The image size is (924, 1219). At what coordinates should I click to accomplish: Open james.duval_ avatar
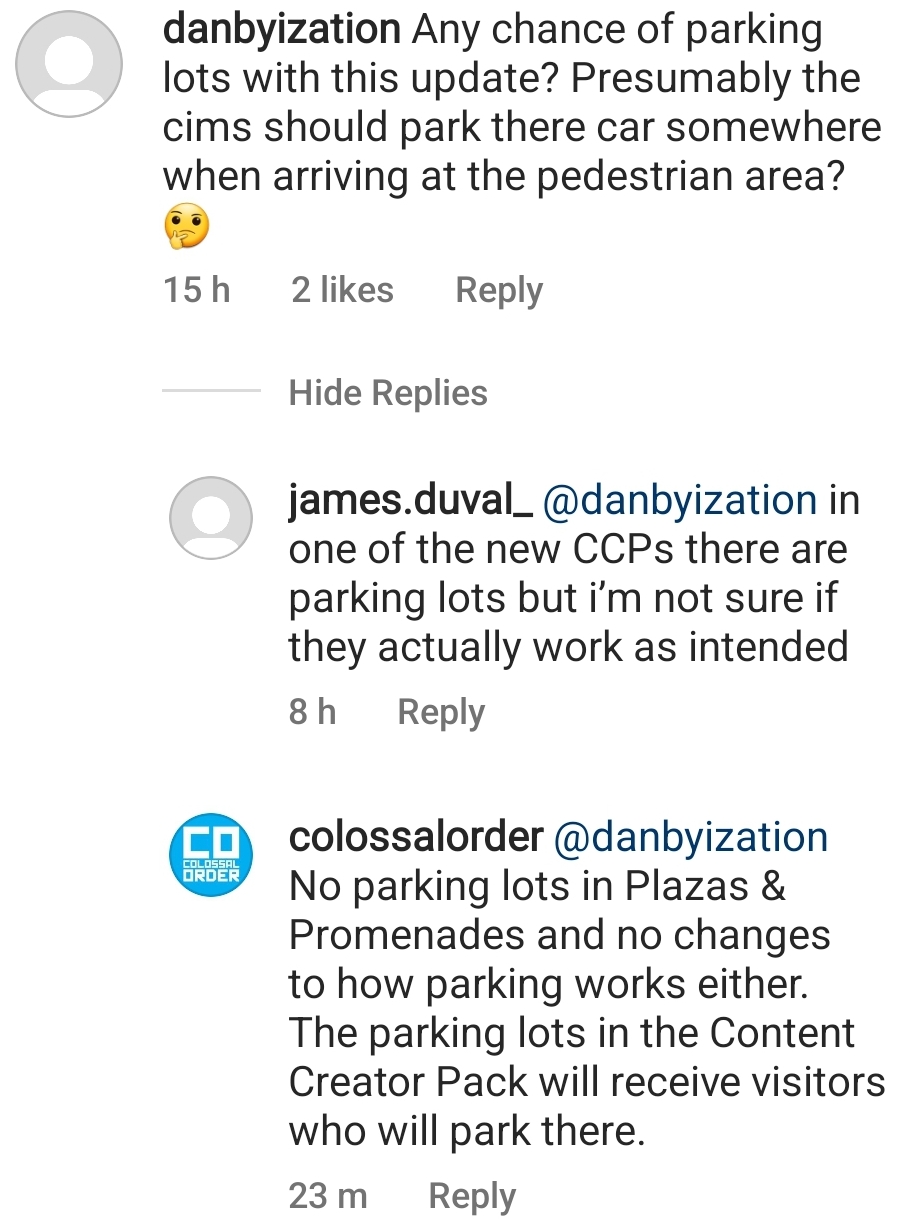click(210, 517)
